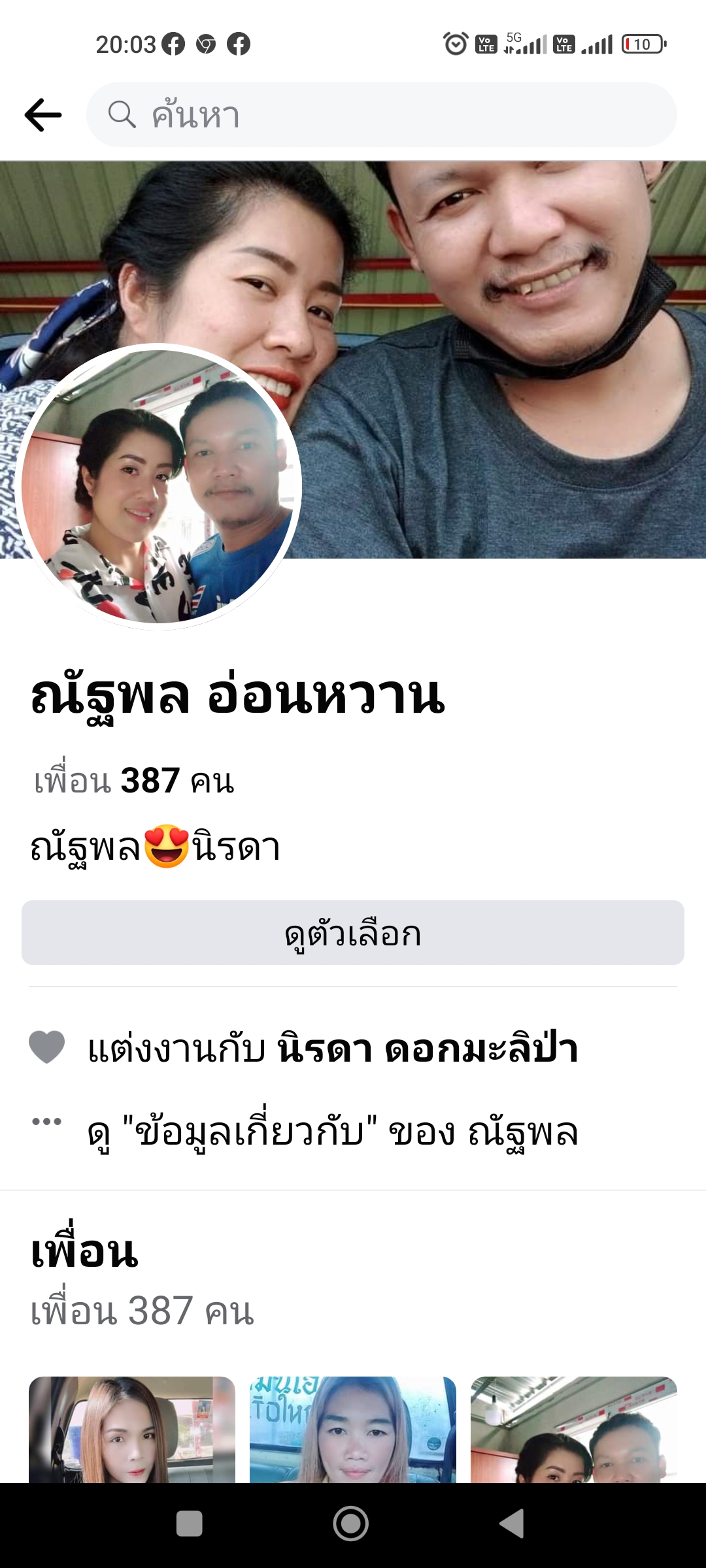Tap the ดูตัวเลือก button
This screenshot has height=1568, width=706.
pyautogui.click(x=353, y=933)
